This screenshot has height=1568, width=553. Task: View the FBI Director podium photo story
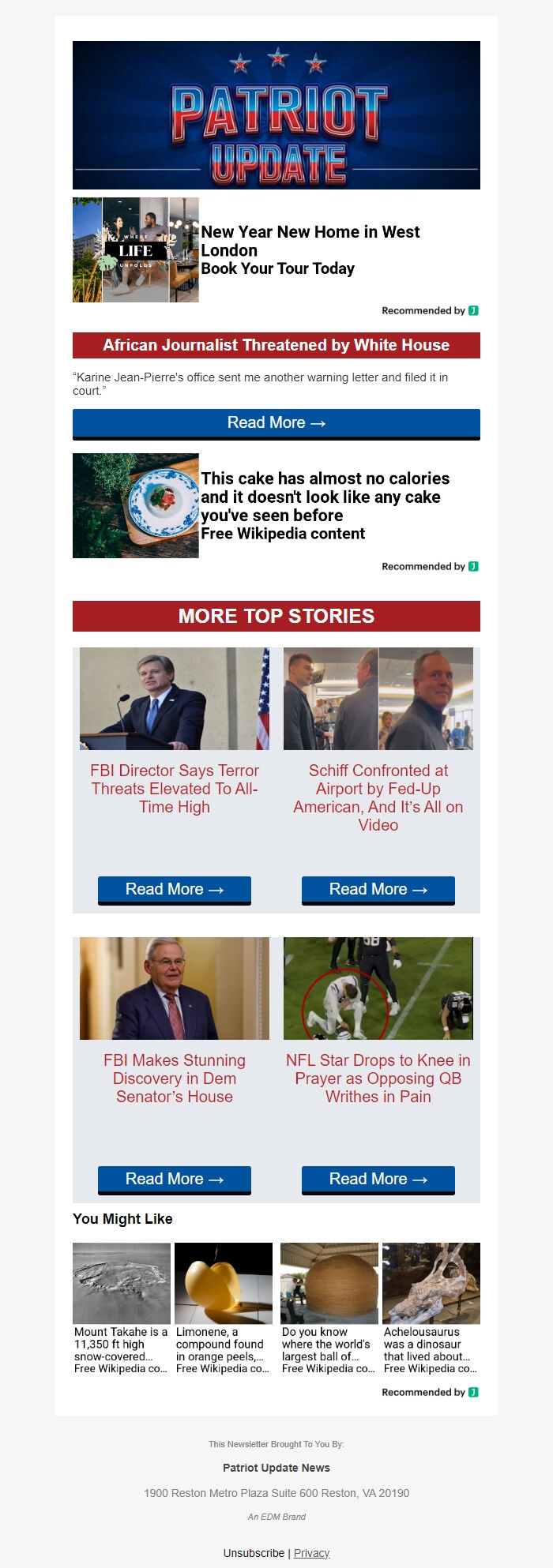175,699
